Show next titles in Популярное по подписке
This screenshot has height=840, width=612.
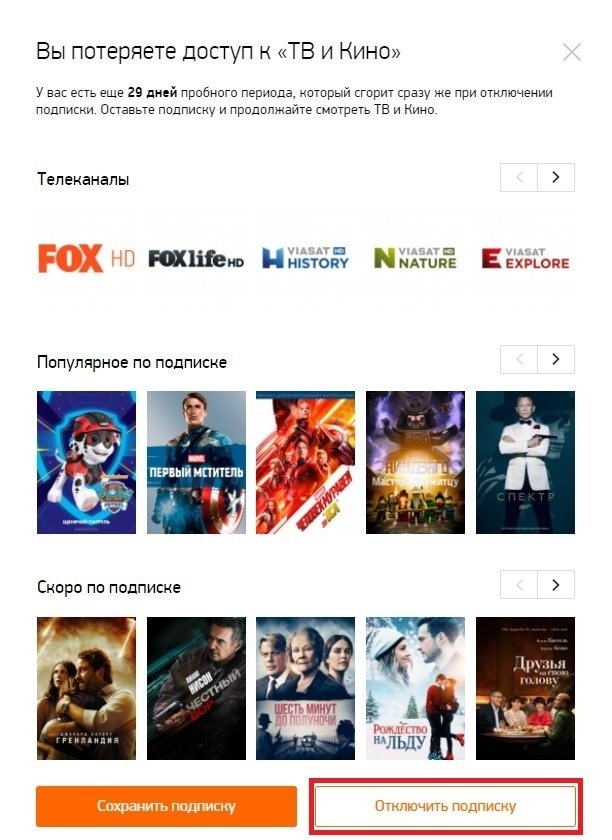tap(556, 359)
